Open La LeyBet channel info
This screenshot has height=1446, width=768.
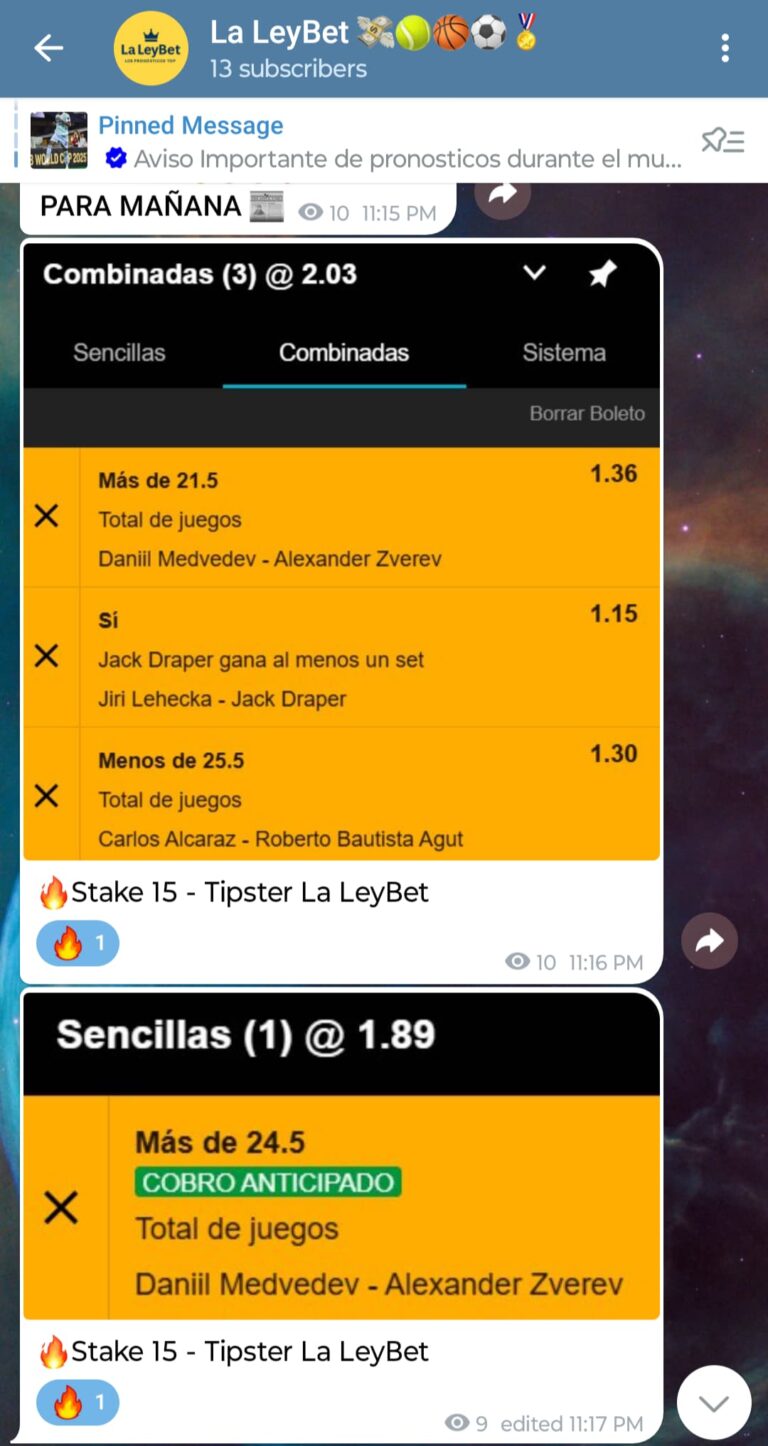tap(290, 48)
